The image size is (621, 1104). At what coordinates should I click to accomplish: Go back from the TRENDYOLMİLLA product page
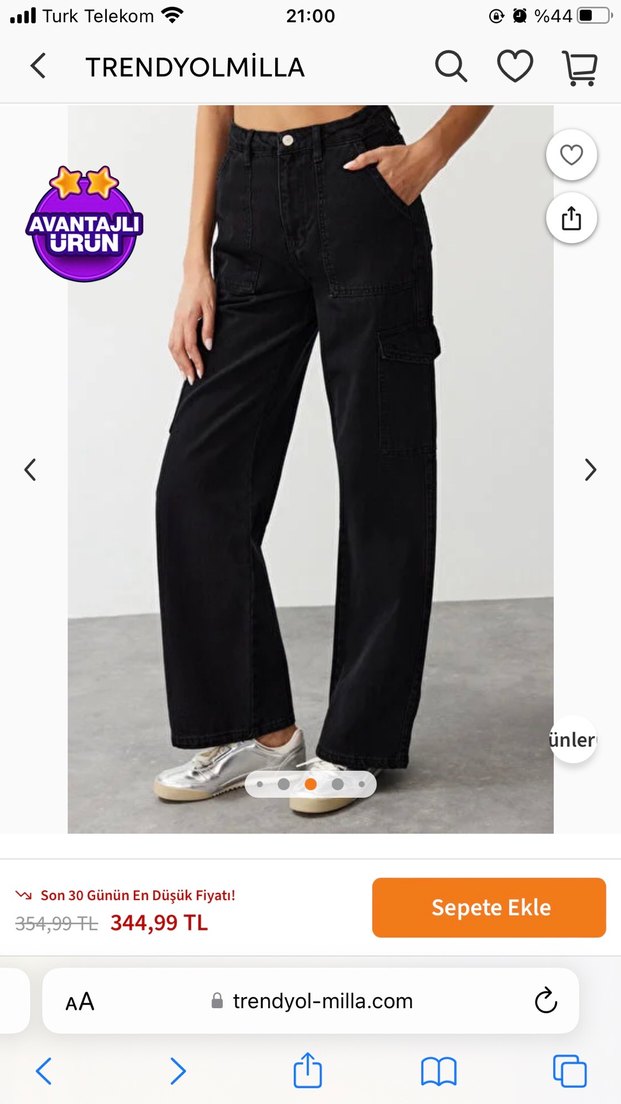tap(38, 67)
